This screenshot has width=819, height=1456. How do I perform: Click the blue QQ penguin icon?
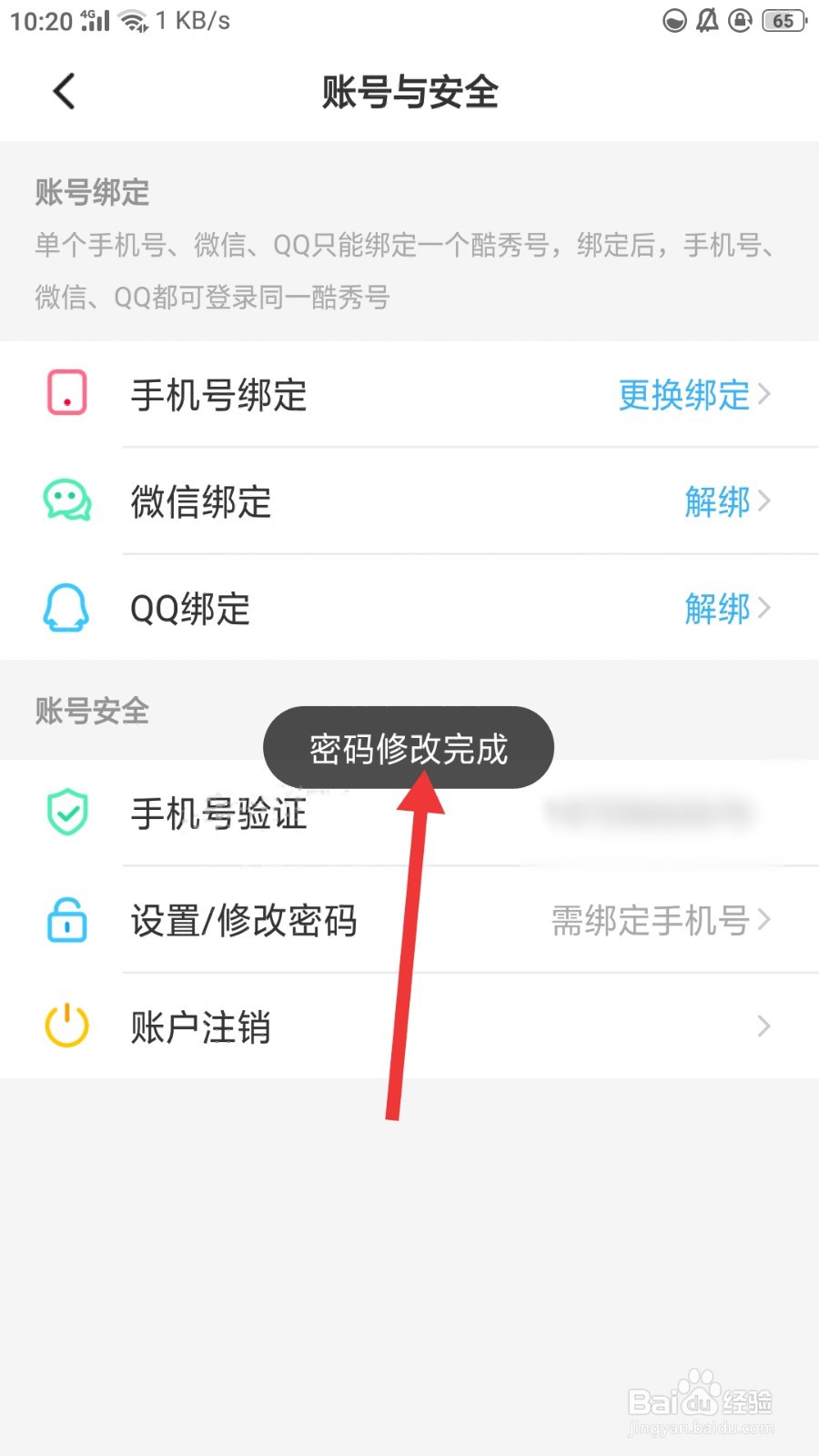(65, 609)
